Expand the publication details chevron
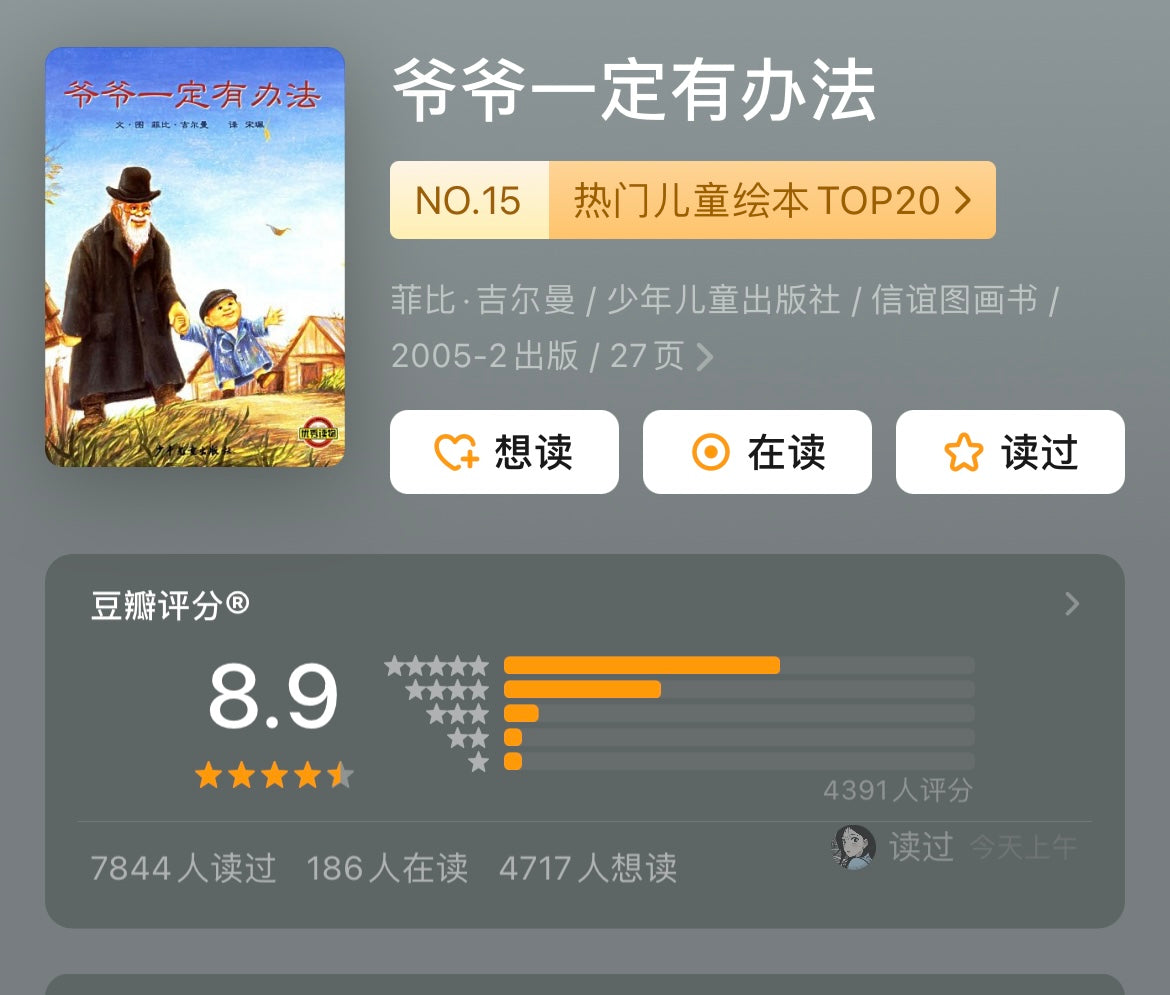The width and height of the screenshot is (1170, 995). click(x=705, y=357)
